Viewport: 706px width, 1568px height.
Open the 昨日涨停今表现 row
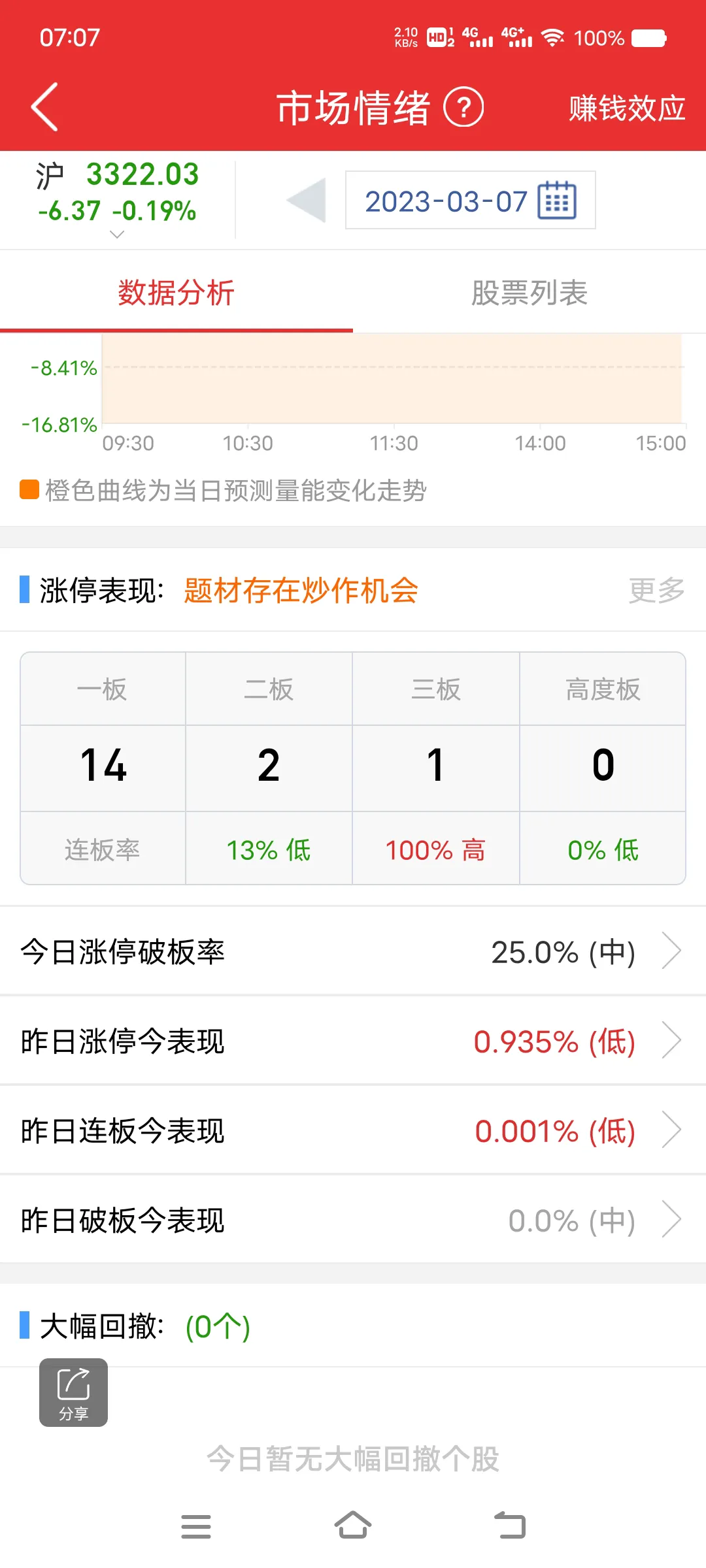coord(353,1041)
